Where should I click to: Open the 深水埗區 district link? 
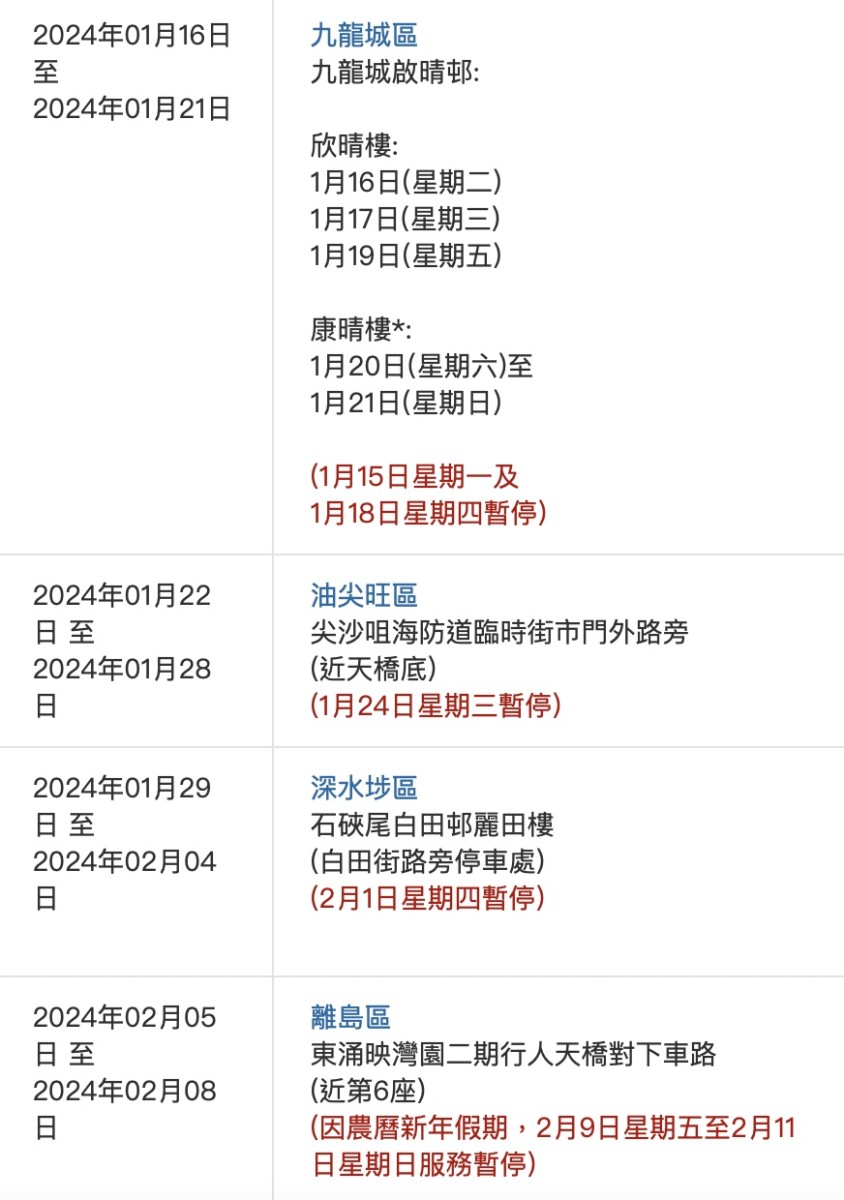(363, 788)
